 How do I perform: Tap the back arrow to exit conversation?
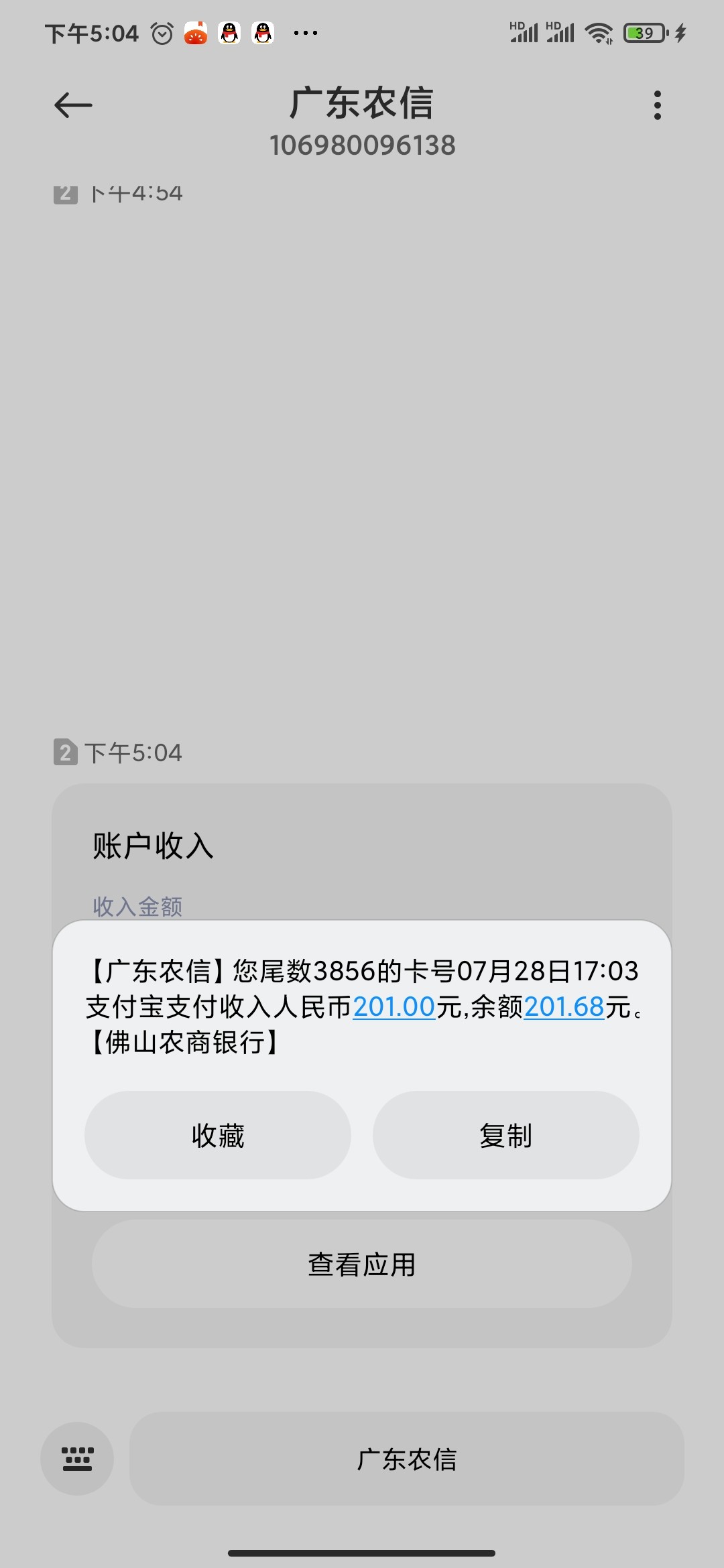[72, 105]
